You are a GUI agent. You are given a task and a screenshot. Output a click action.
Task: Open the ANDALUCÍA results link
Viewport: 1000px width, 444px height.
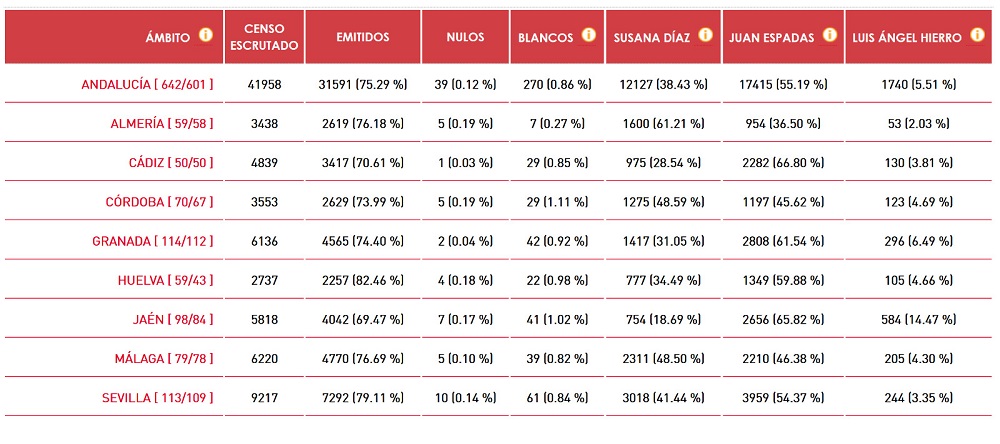click(x=148, y=85)
